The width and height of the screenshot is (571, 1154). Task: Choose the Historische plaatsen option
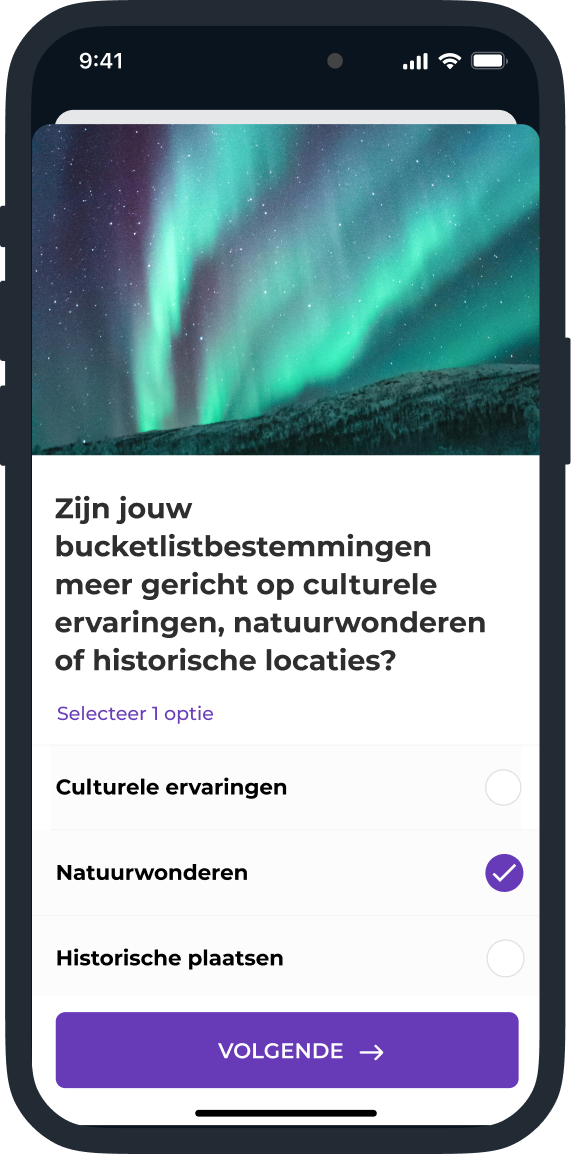[x=286, y=958]
